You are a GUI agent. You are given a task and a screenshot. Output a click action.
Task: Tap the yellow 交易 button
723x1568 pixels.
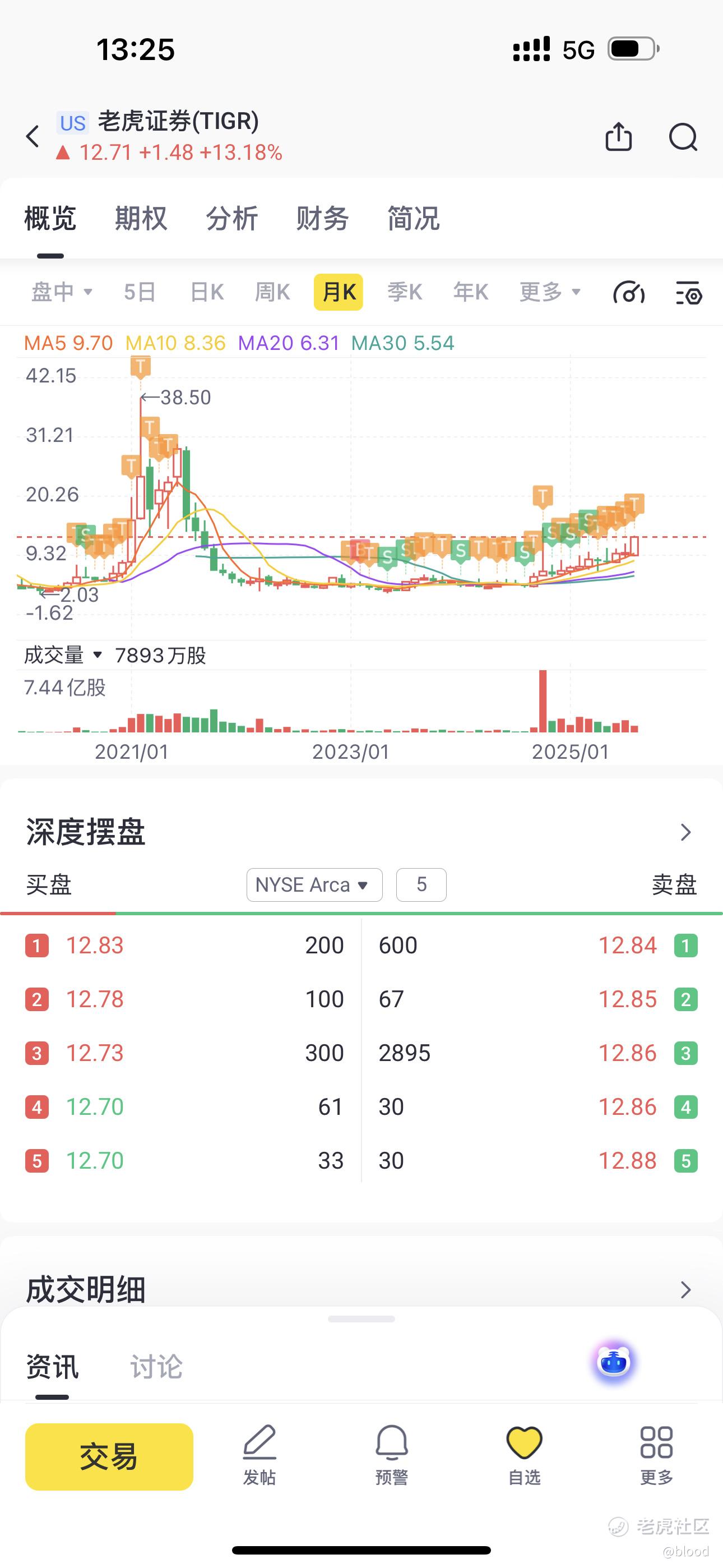coord(109,1456)
